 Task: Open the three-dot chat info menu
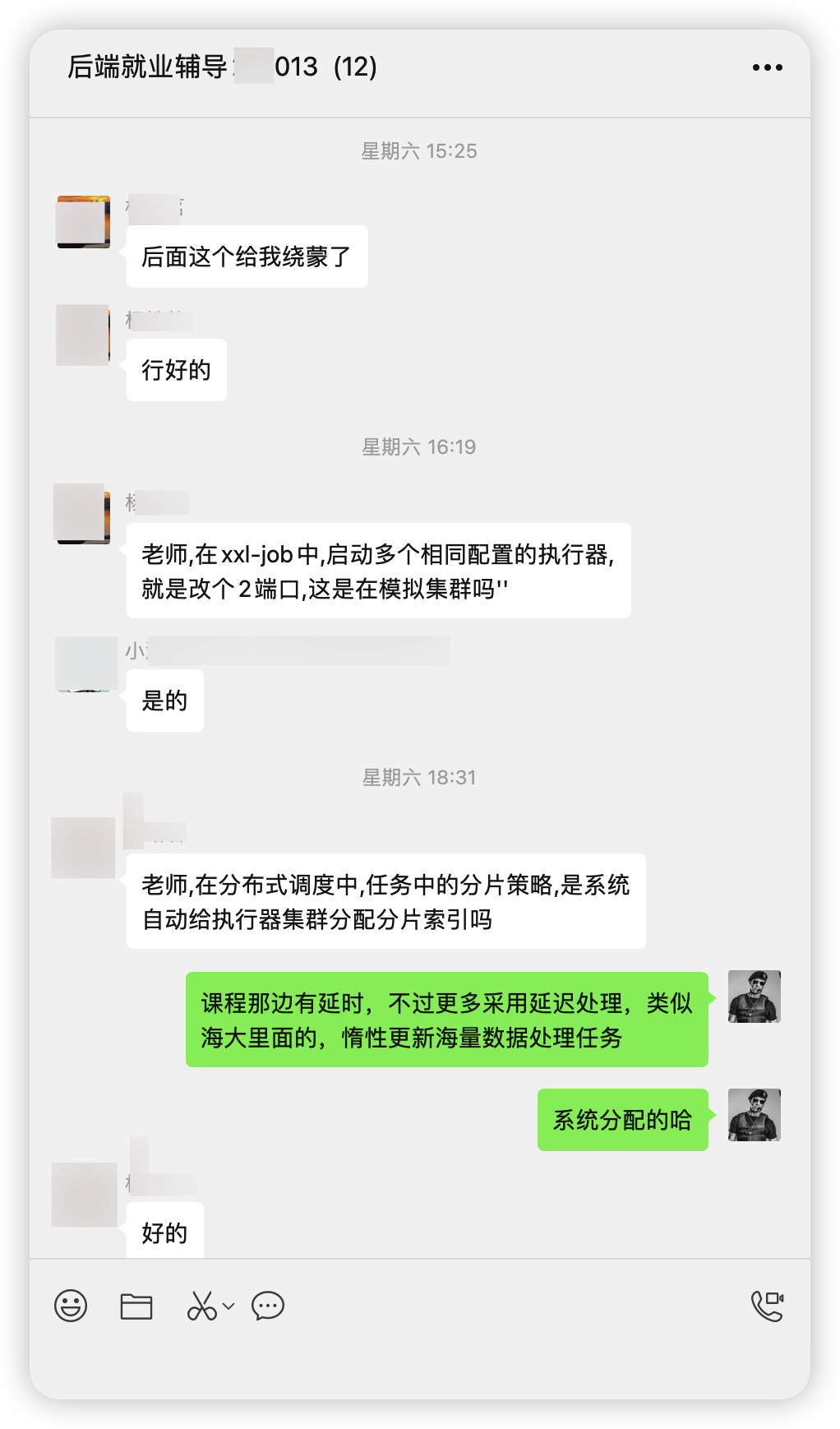click(767, 67)
